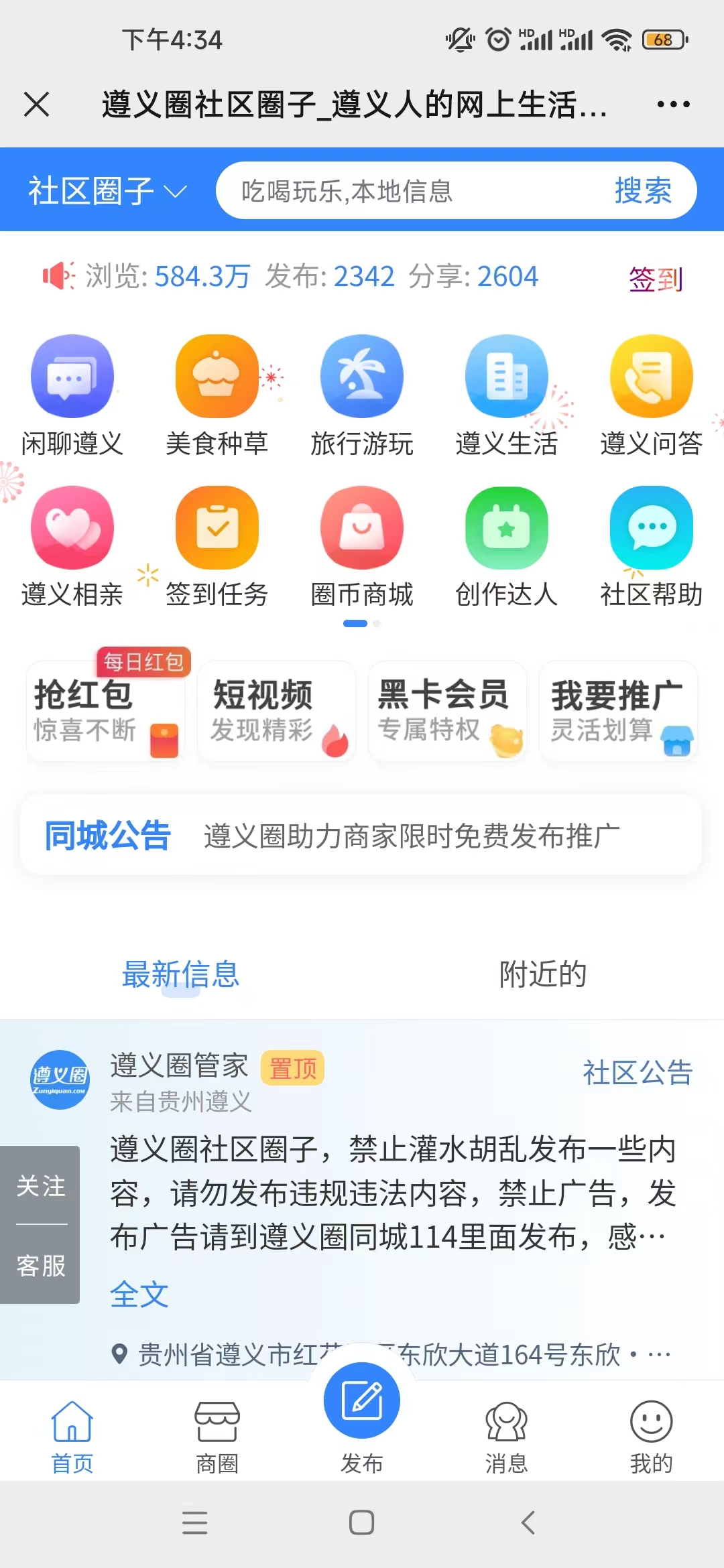This screenshot has width=724, height=1568.
Task: Expand the post with 全文
Action: coord(139,1294)
